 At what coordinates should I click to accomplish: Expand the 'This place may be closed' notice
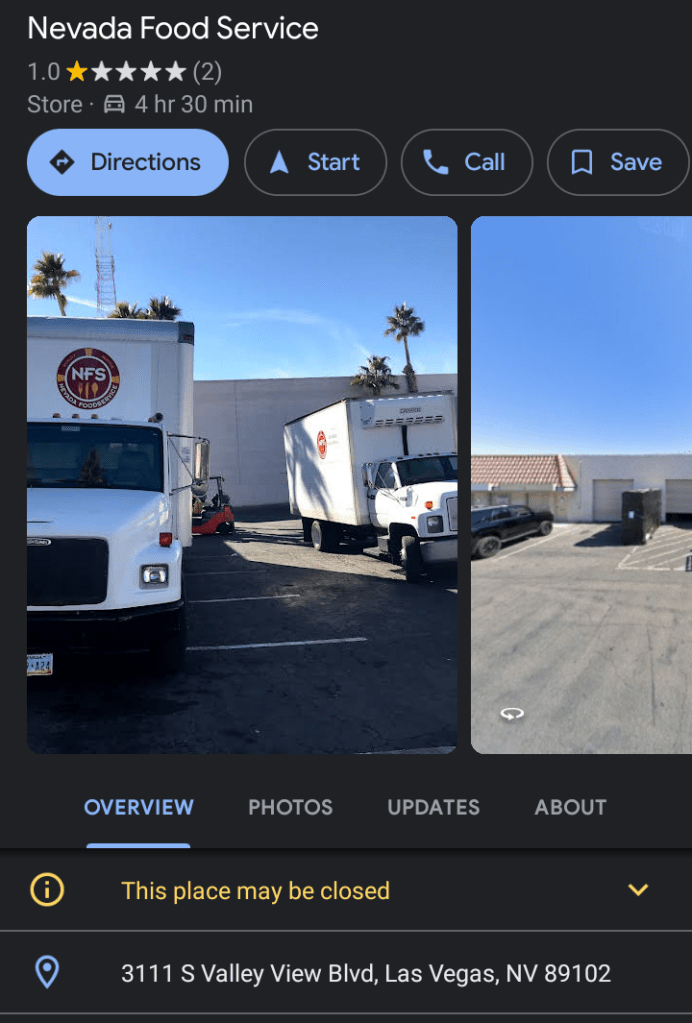point(637,890)
